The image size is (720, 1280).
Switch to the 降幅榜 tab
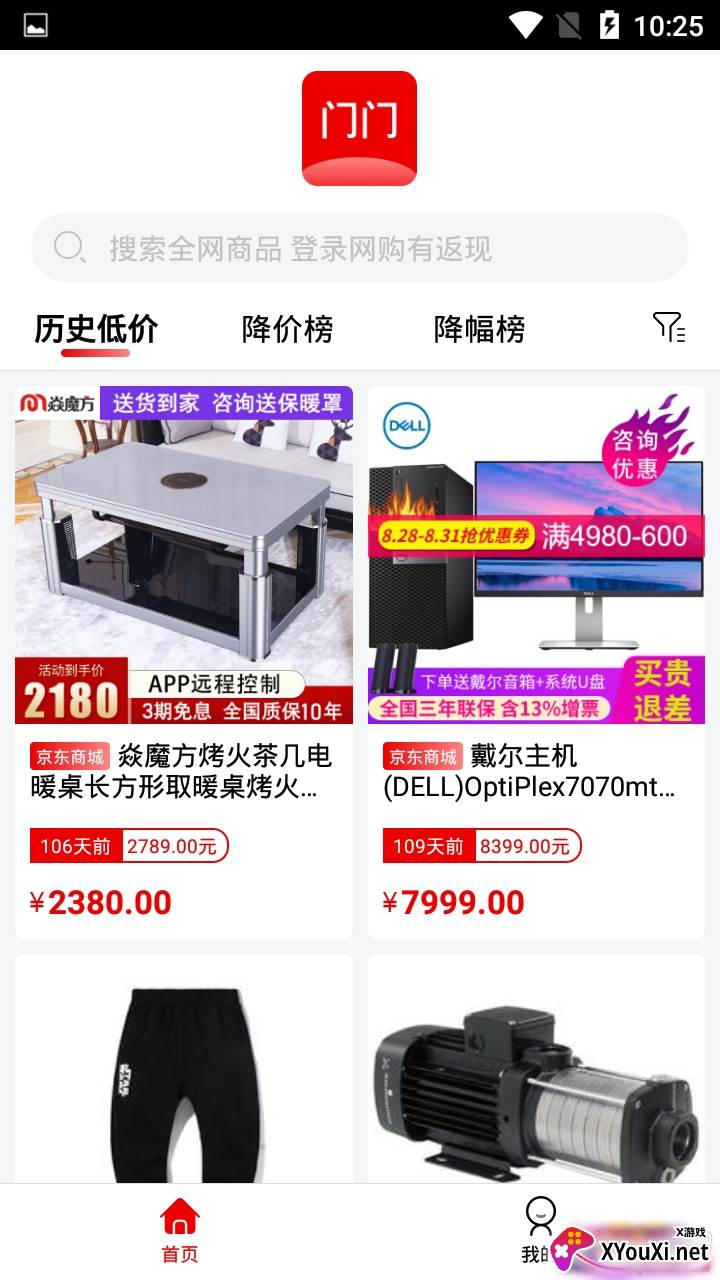(x=479, y=328)
